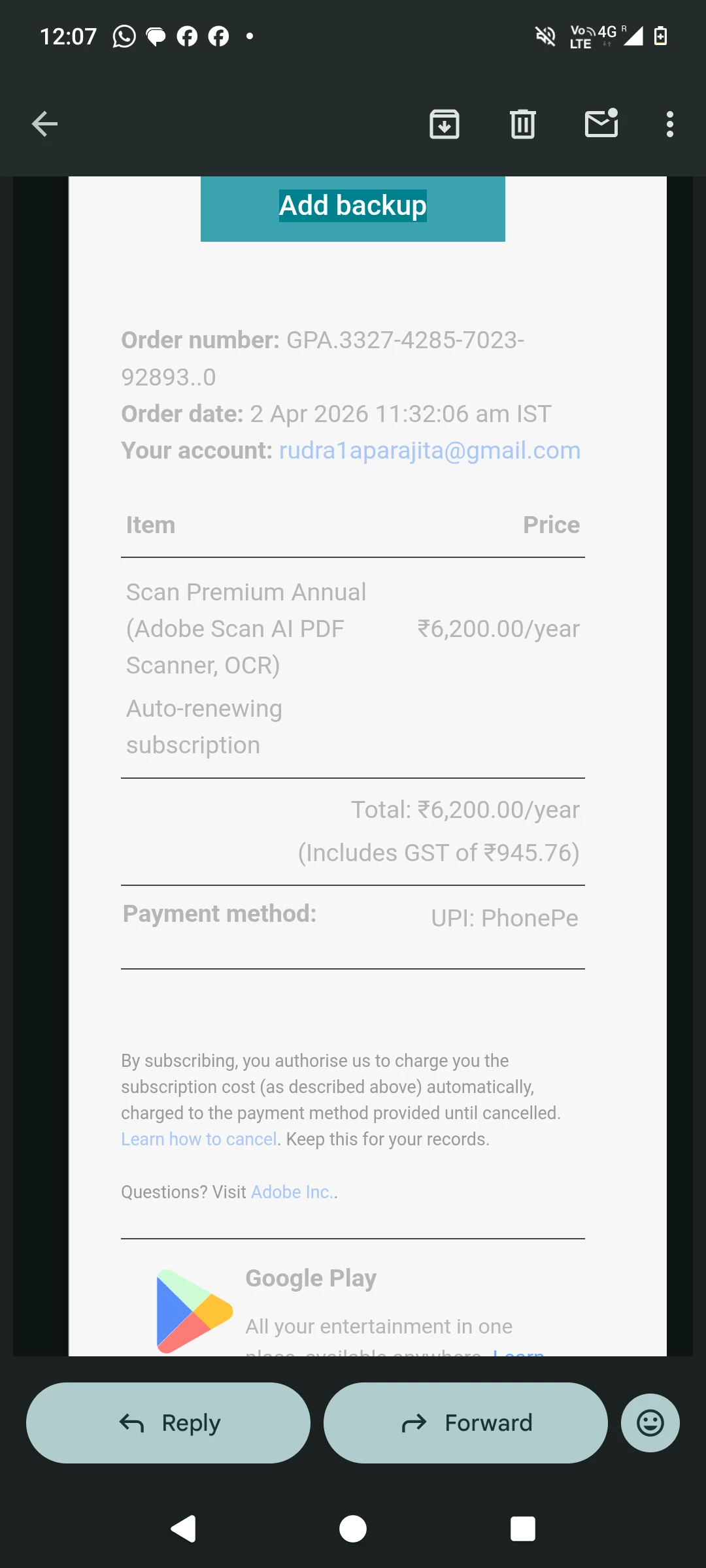Open the rudra1aparajita@gmail.com account link
The width and height of the screenshot is (706, 1568).
pos(429,451)
